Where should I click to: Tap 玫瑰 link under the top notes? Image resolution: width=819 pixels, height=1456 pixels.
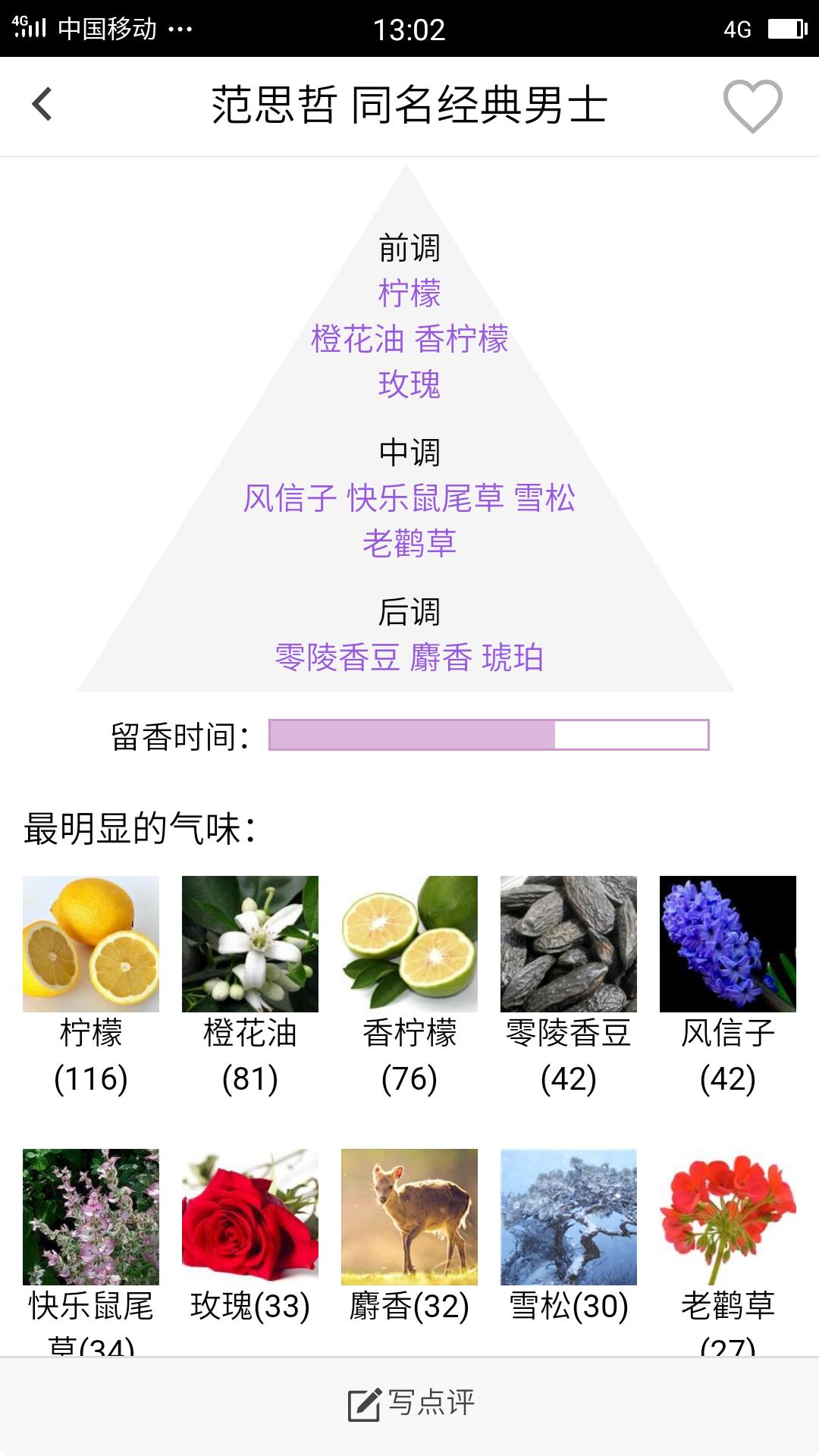pyautogui.click(x=409, y=385)
